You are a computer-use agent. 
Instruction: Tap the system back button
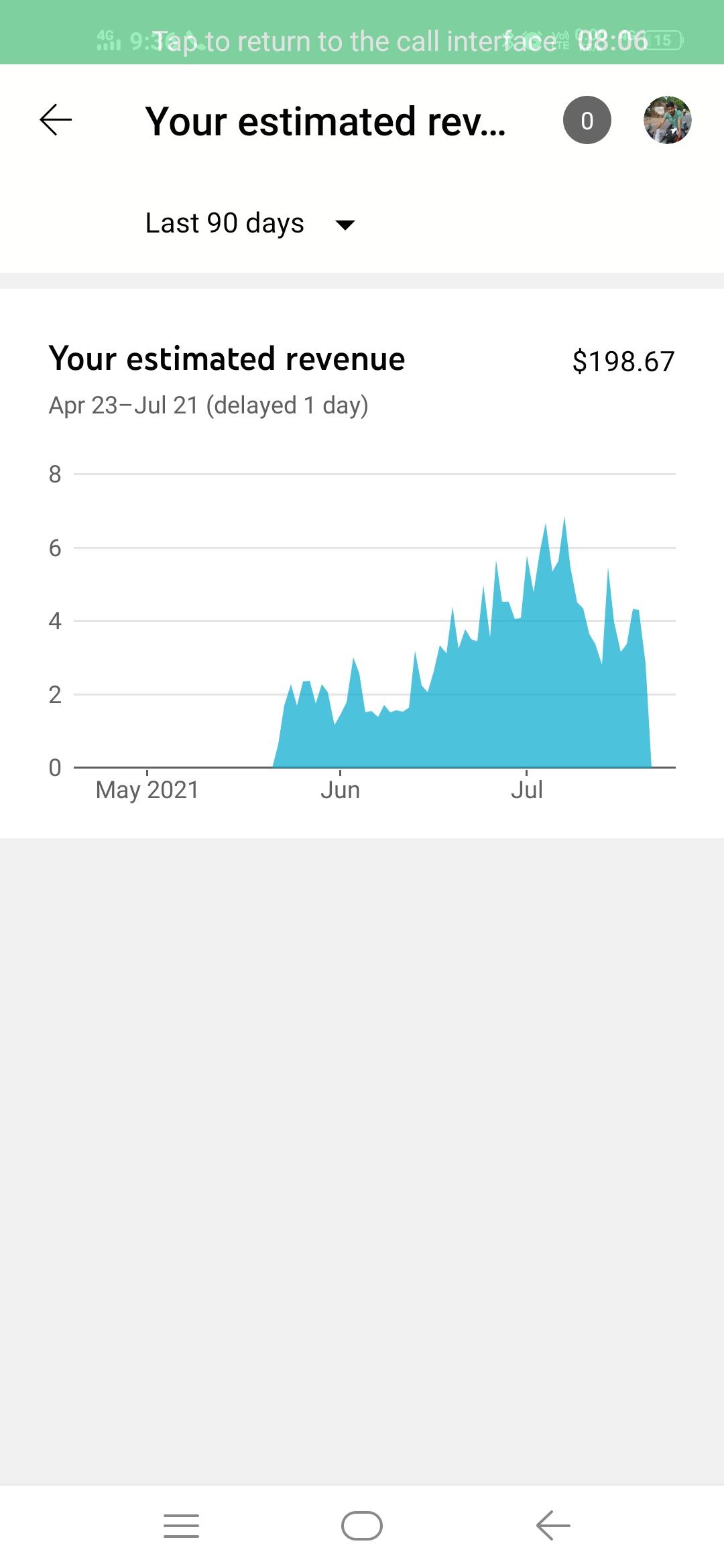[553, 1526]
